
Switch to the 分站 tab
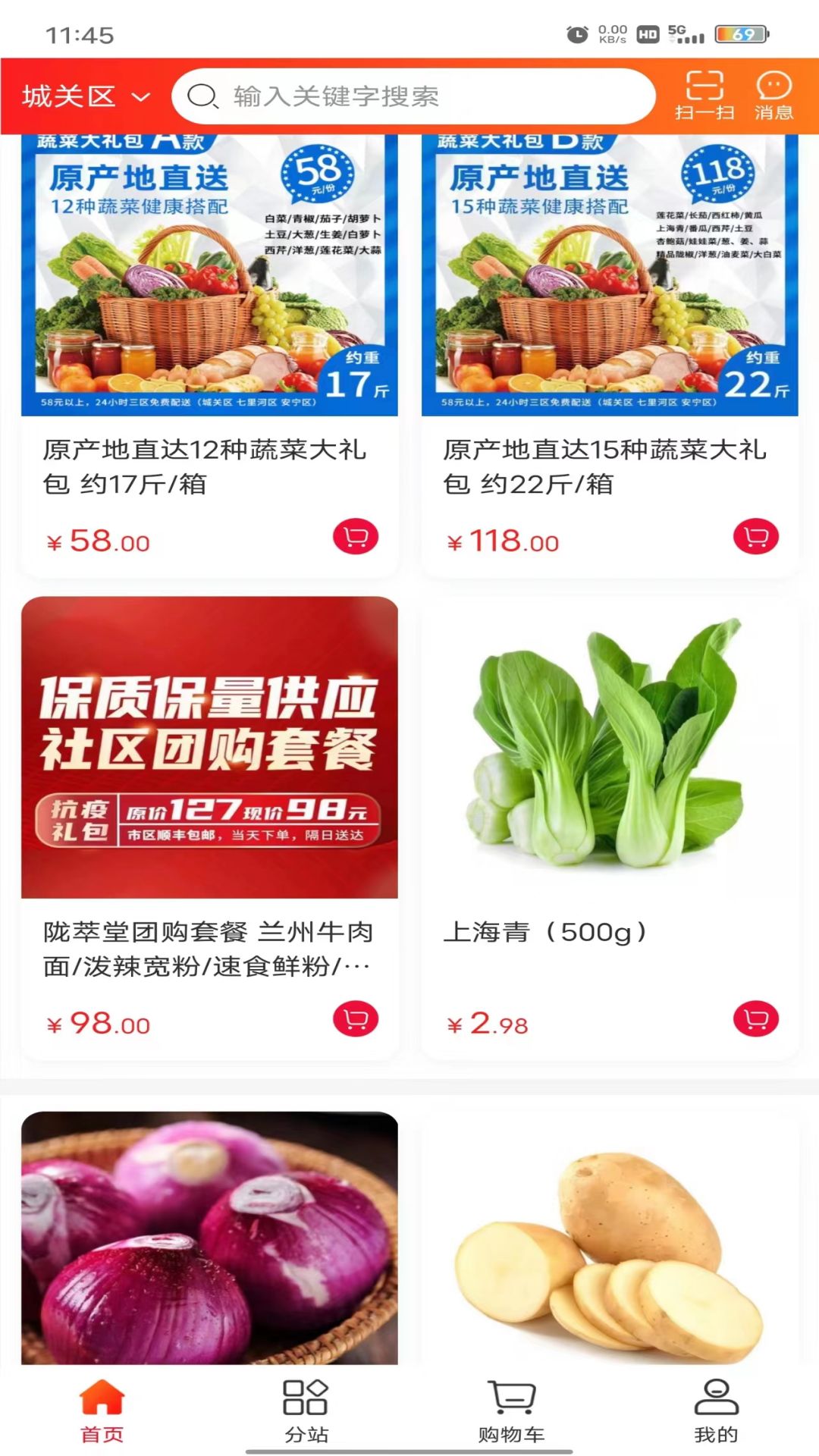306,1410
